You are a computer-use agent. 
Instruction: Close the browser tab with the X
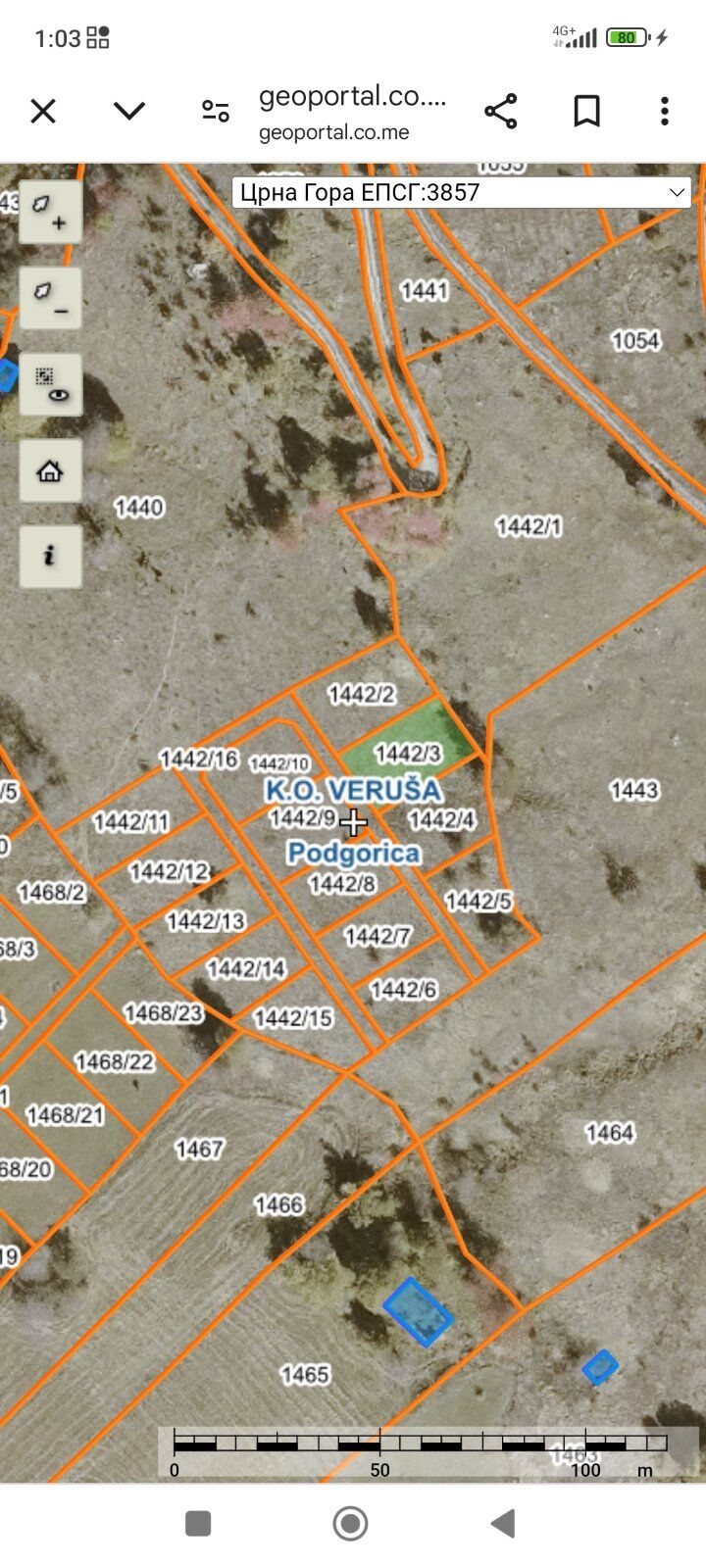43,112
